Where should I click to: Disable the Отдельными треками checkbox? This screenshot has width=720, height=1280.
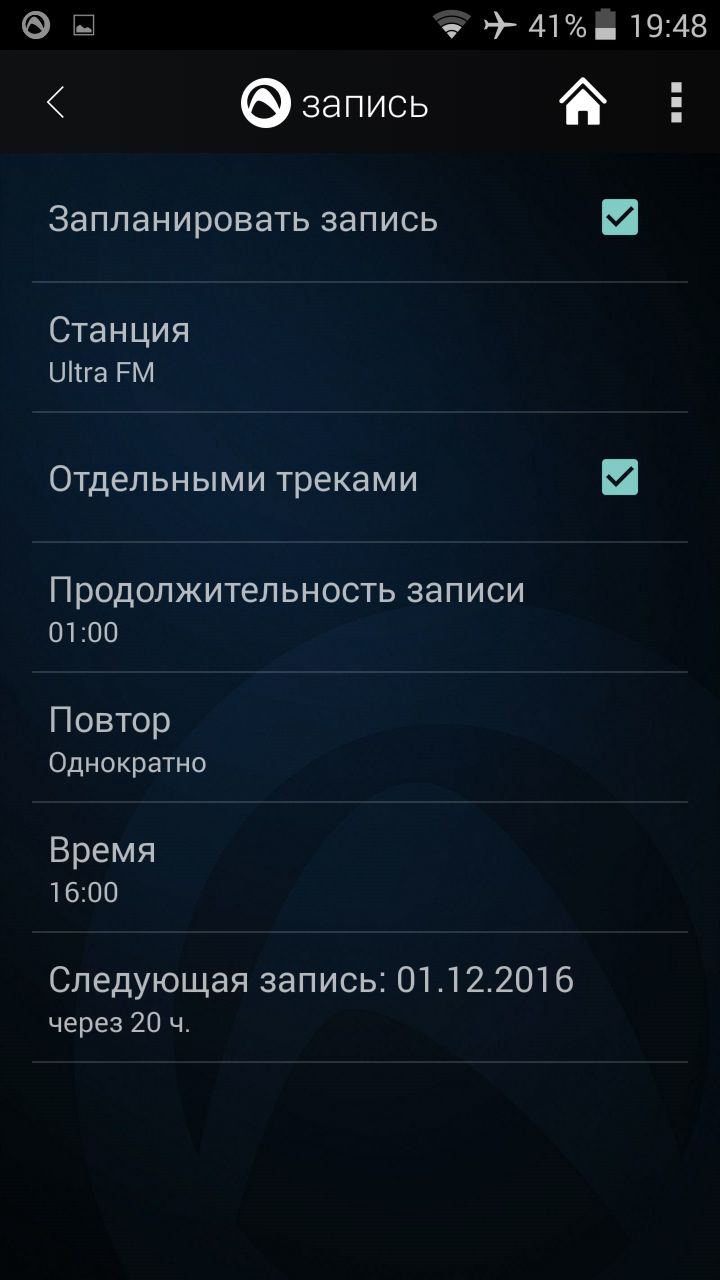point(620,477)
